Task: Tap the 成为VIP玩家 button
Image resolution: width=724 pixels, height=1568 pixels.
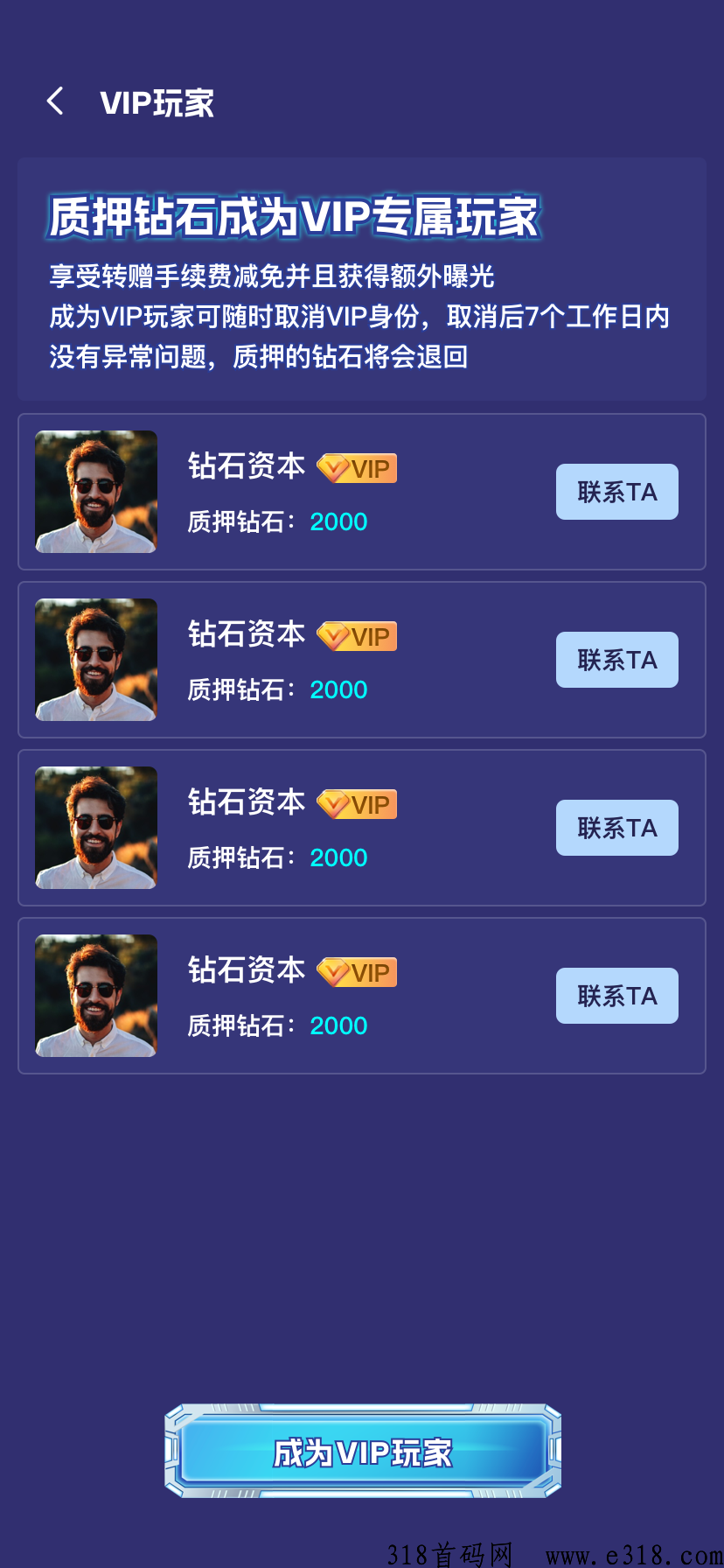Action: pyautogui.click(x=362, y=1452)
